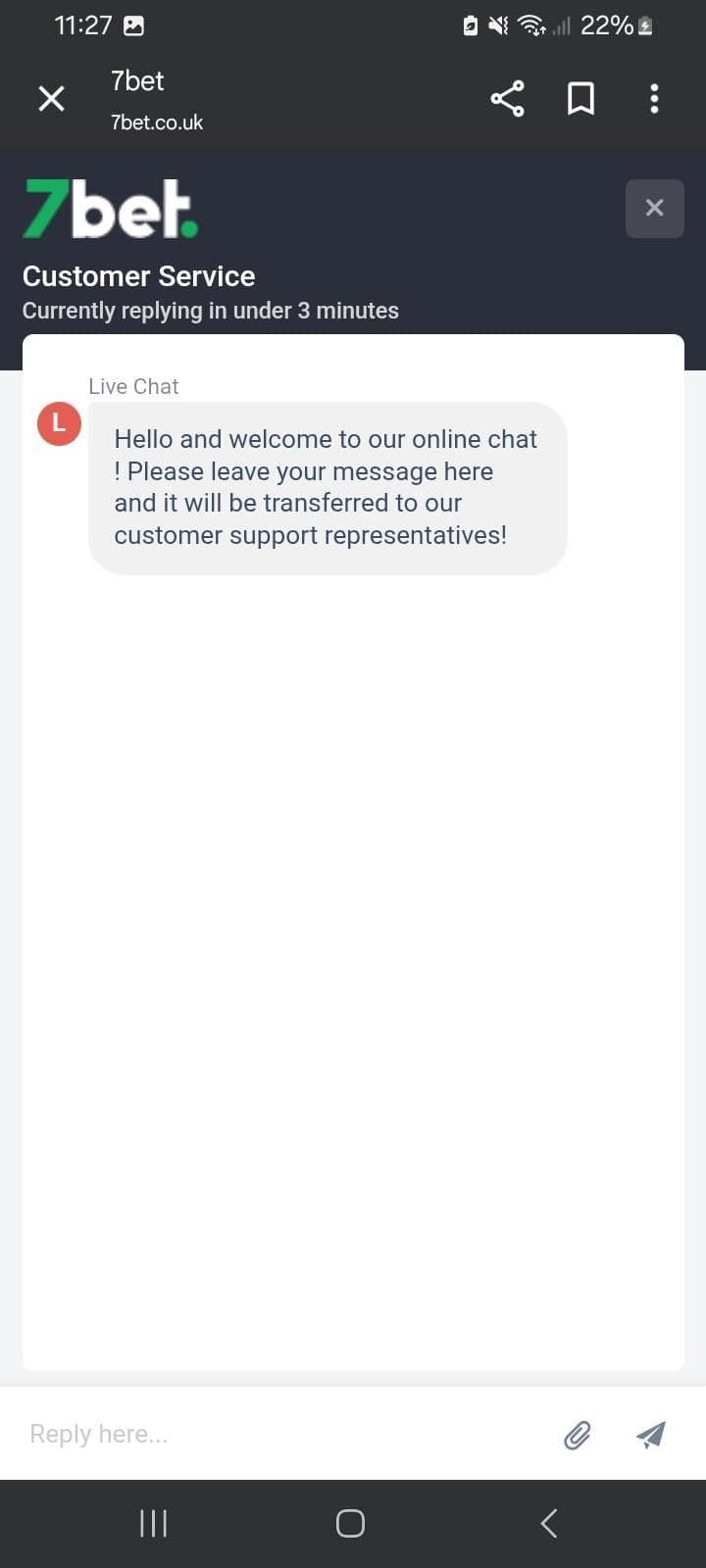The width and height of the screenshot is (706, 1568).
Task: Open recent apps with the recents button
Action: pyautogui.click(x=153, y=1523)
